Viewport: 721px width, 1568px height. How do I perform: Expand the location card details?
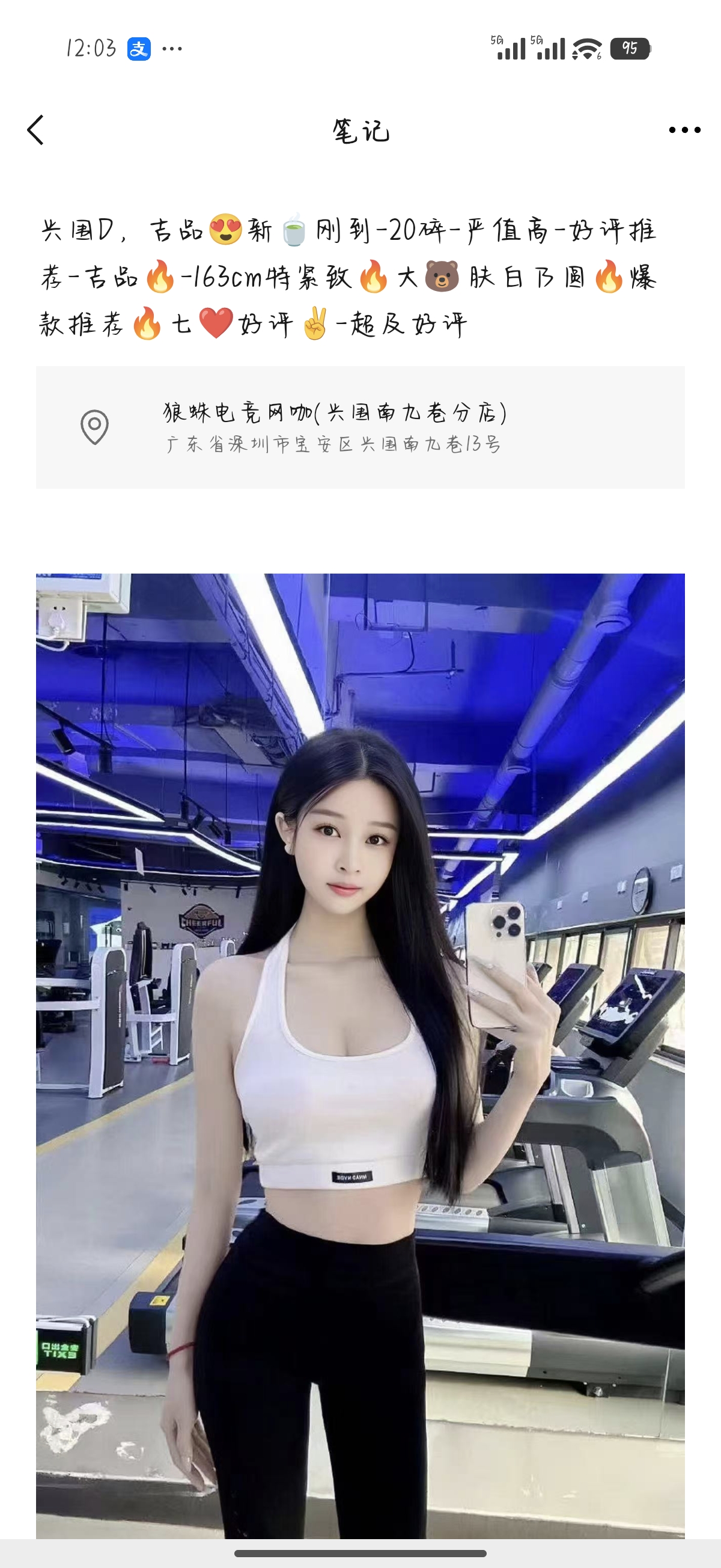point(360,426)
